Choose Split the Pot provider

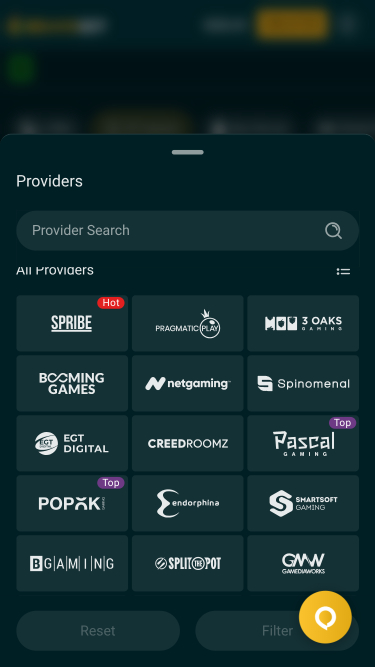188,563
